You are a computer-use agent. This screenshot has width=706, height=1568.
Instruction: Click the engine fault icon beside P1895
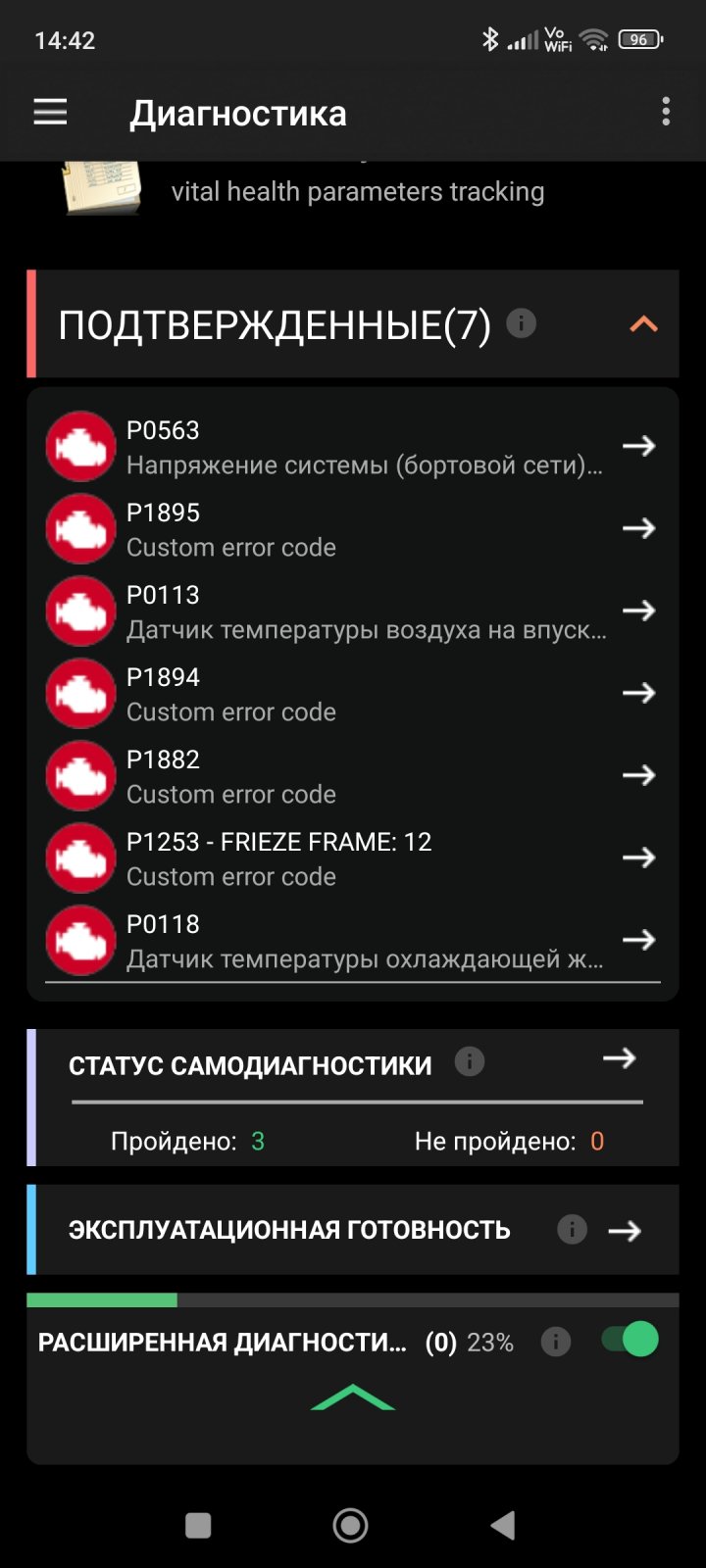click(80, 528)
